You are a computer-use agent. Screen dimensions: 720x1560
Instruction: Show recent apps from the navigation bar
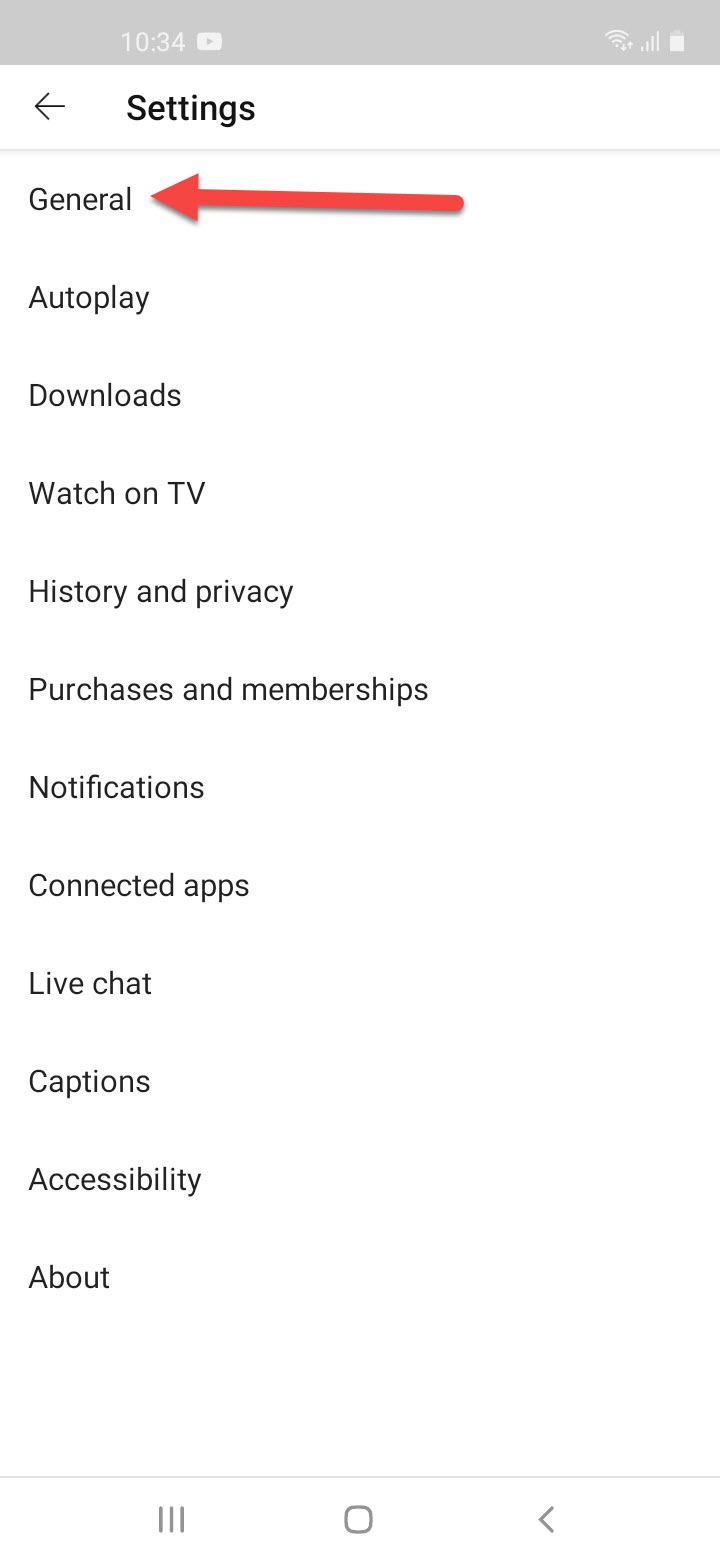tap(172, 1520)
